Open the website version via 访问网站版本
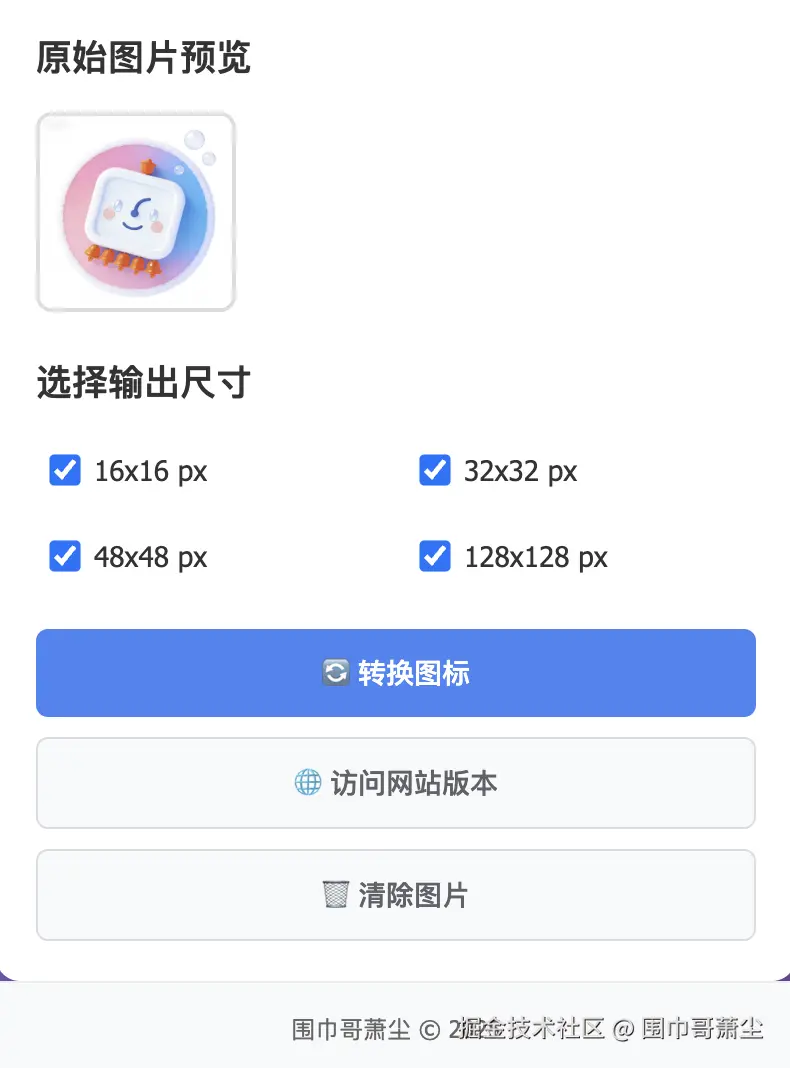790x1068 pixels. click(x=395, y=783)
